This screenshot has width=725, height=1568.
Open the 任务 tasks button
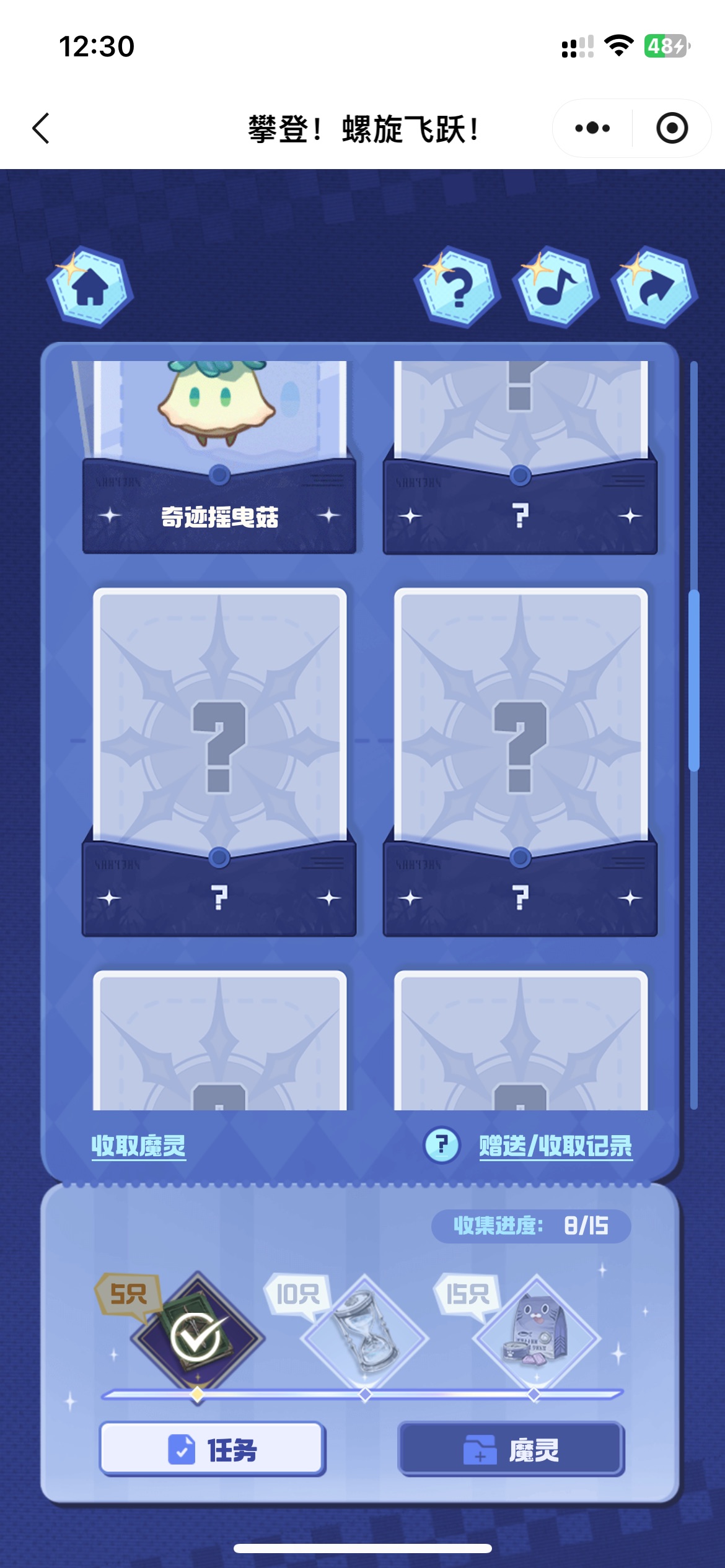pyautogui.click(x=212, y=1450)
